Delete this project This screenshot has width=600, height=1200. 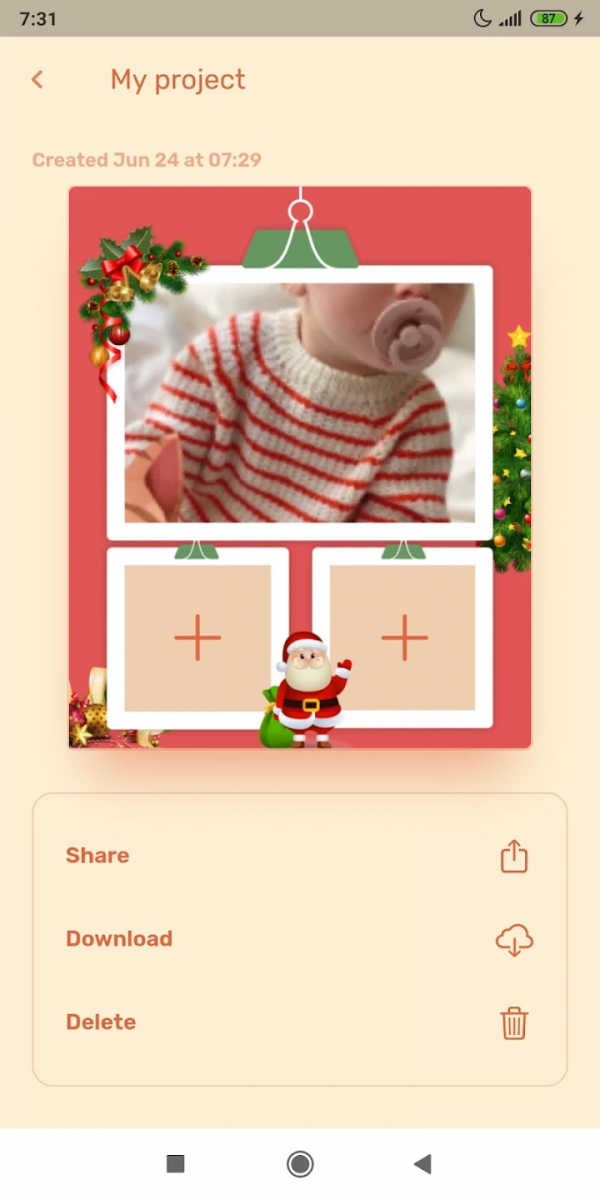click(x=300, y=1022)
